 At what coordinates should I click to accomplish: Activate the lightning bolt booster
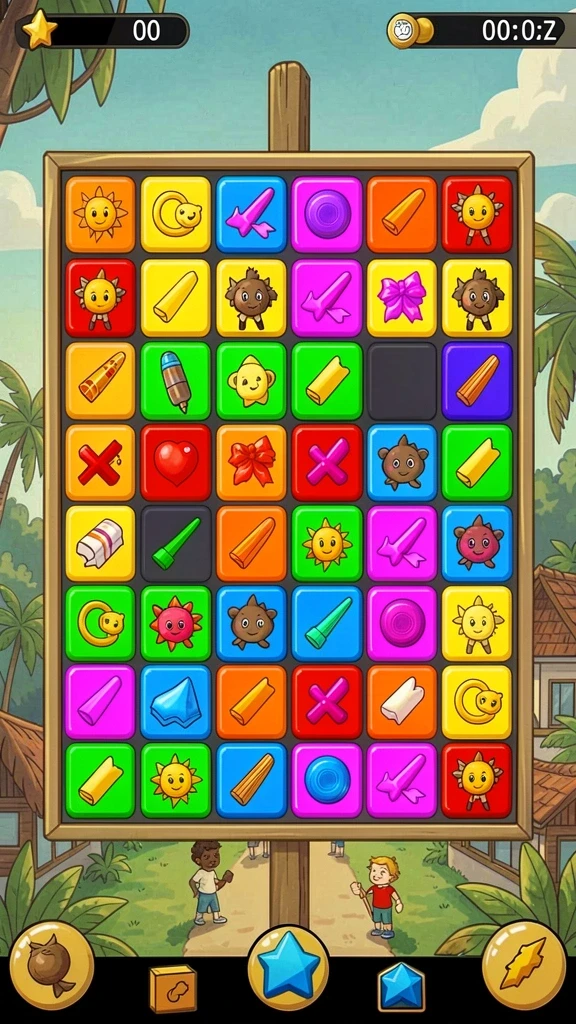pyautogui.click(x=524, y=965)
